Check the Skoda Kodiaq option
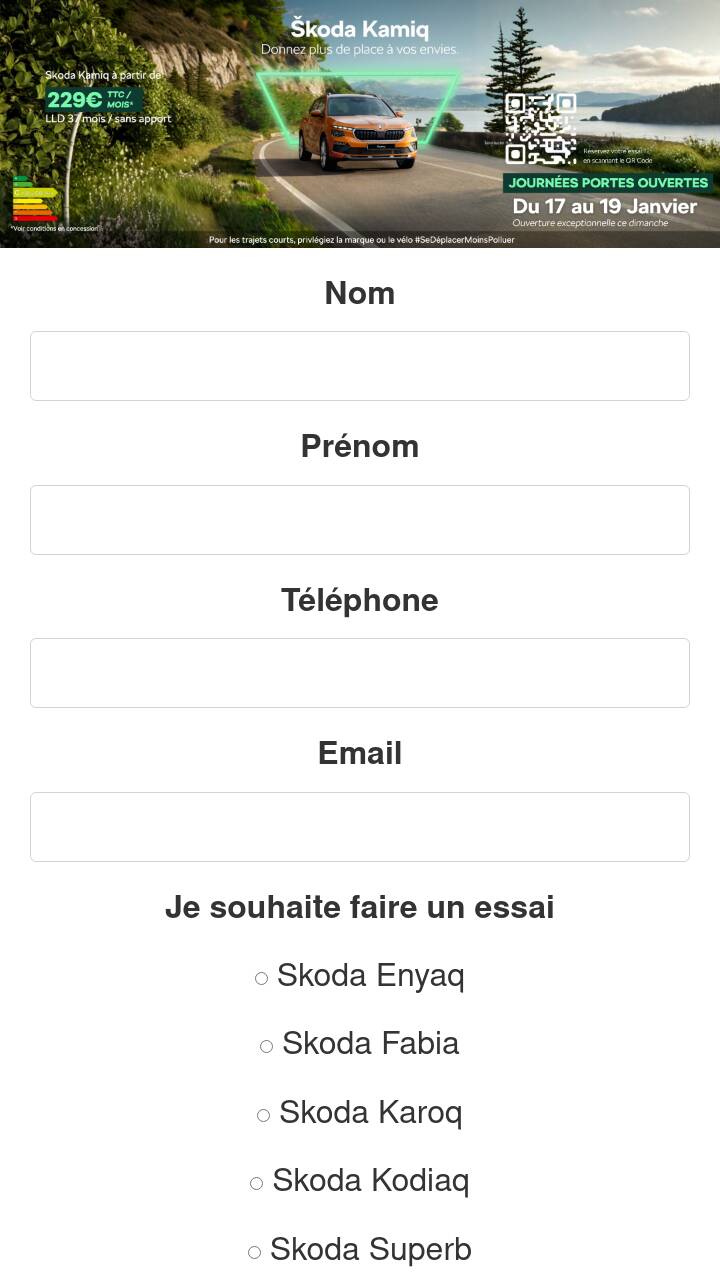 [257, 1183]
